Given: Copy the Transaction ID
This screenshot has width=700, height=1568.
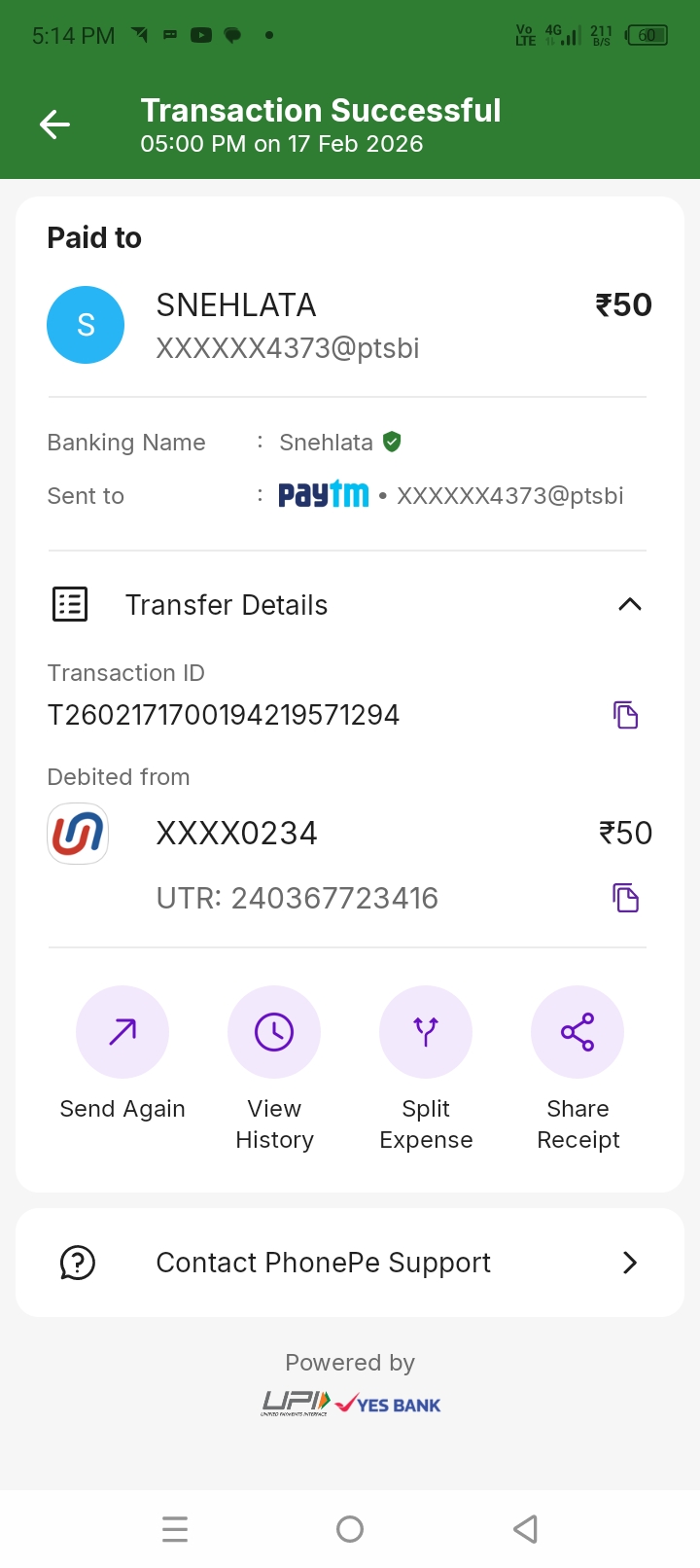Looking at the screenshot, I should click(625, 715).
